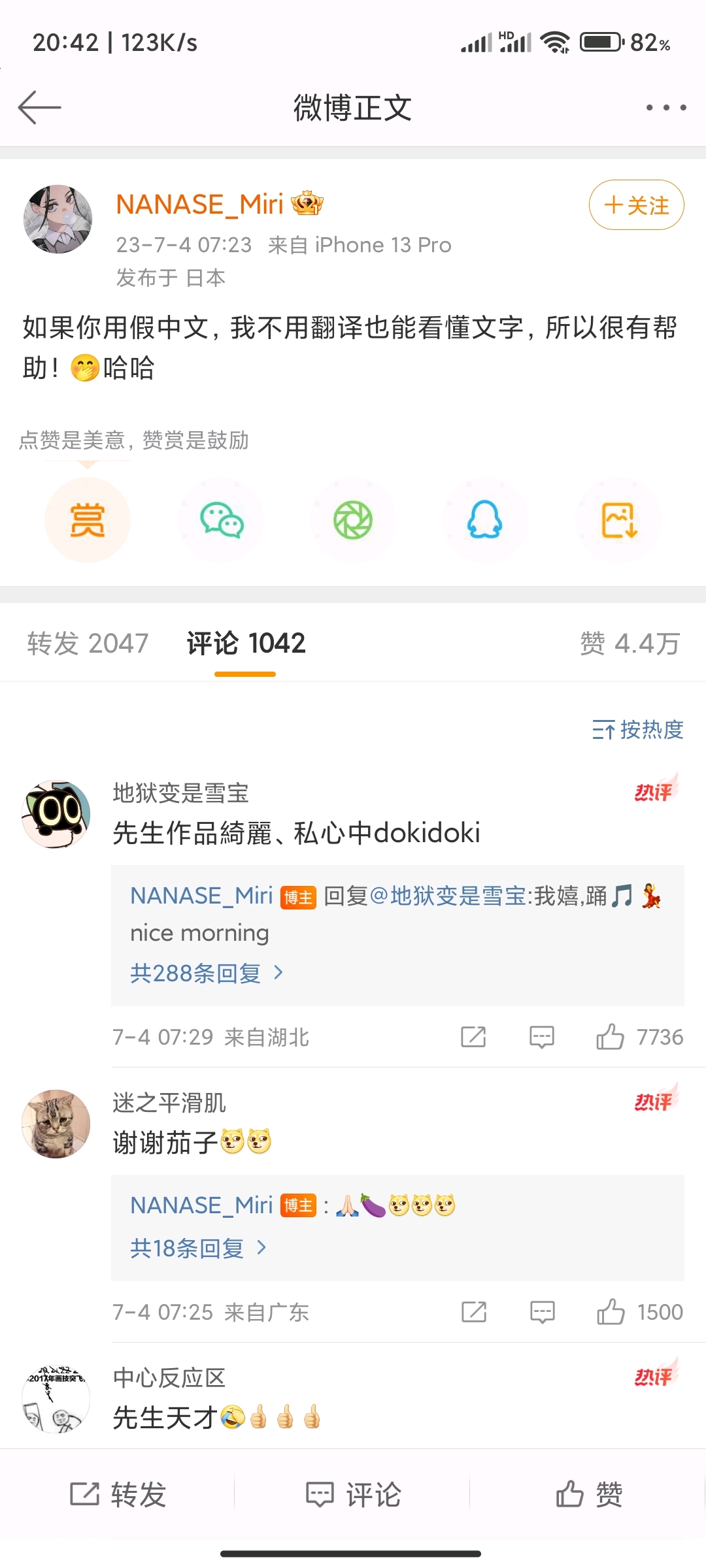Reply to 地狱变是雪宝's comment
Image resolution: width=706 pixels, height=1568 pixels.
point(541,1037)
